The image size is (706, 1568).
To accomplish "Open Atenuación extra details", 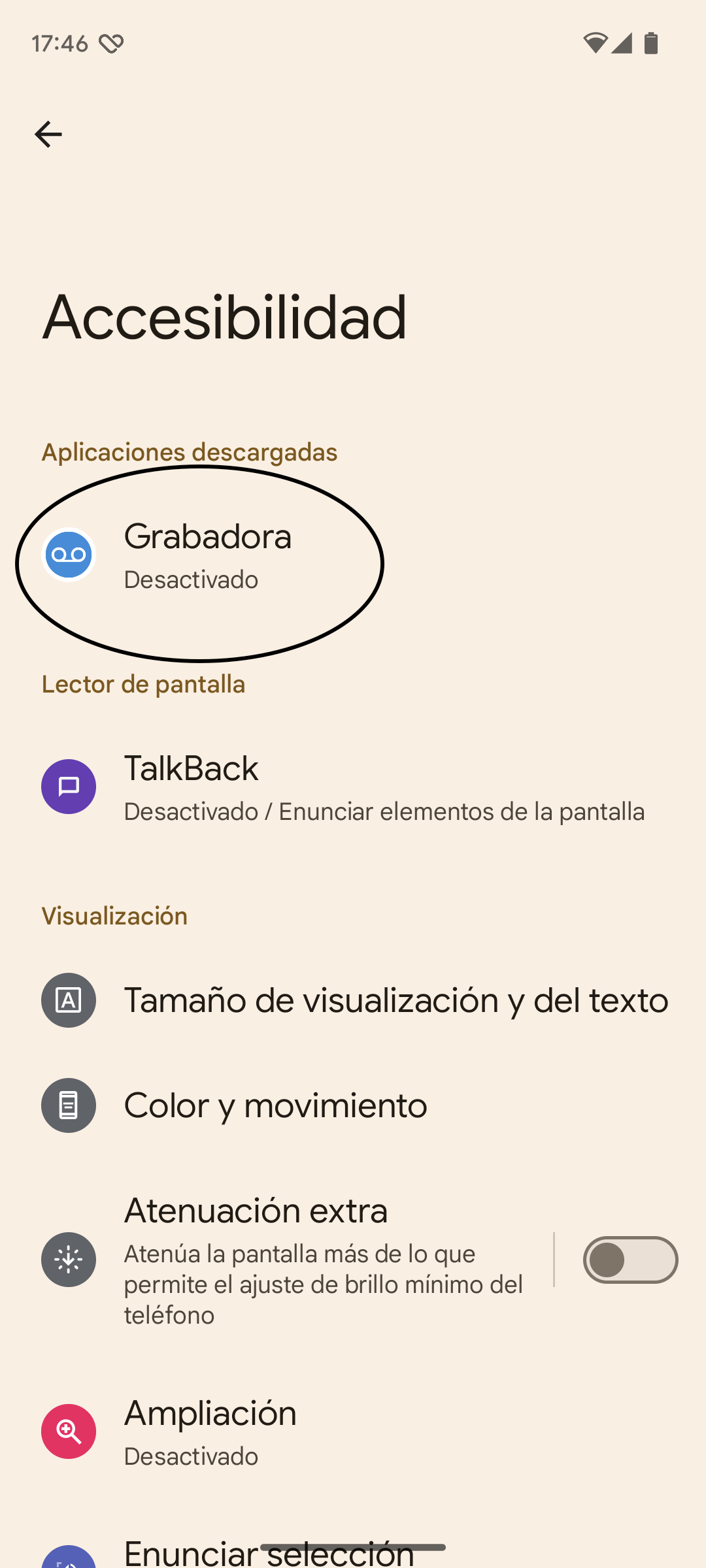I will 276,1260.
